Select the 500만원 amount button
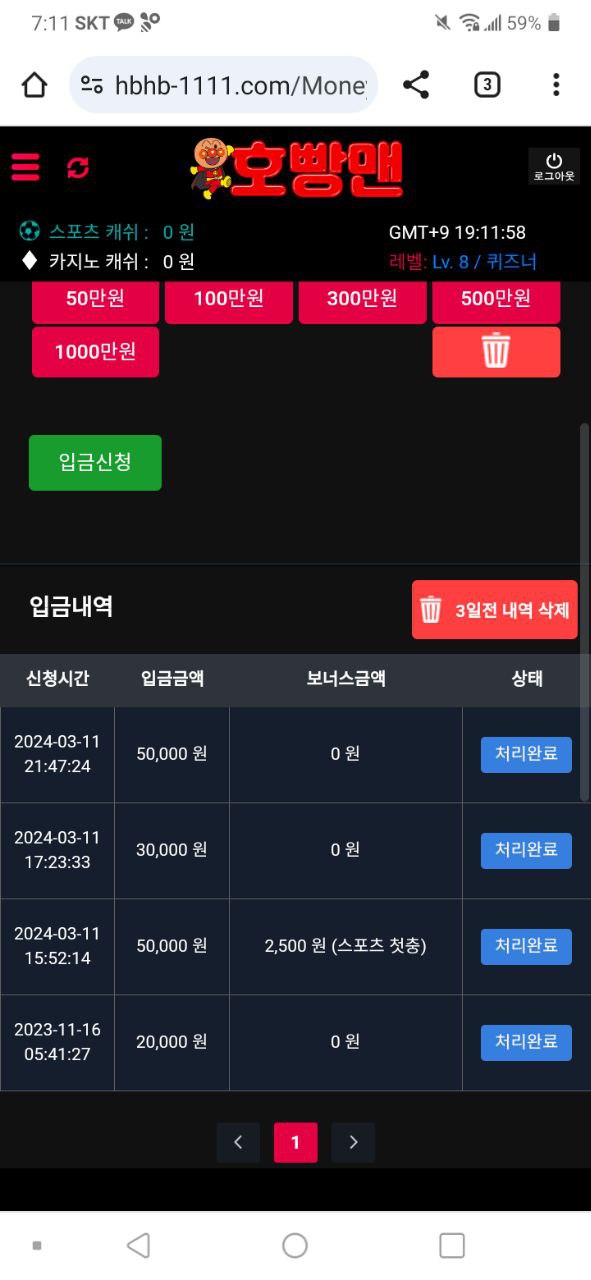The width and height of the screenshot is (591, 1280). [x=496, y=301]
